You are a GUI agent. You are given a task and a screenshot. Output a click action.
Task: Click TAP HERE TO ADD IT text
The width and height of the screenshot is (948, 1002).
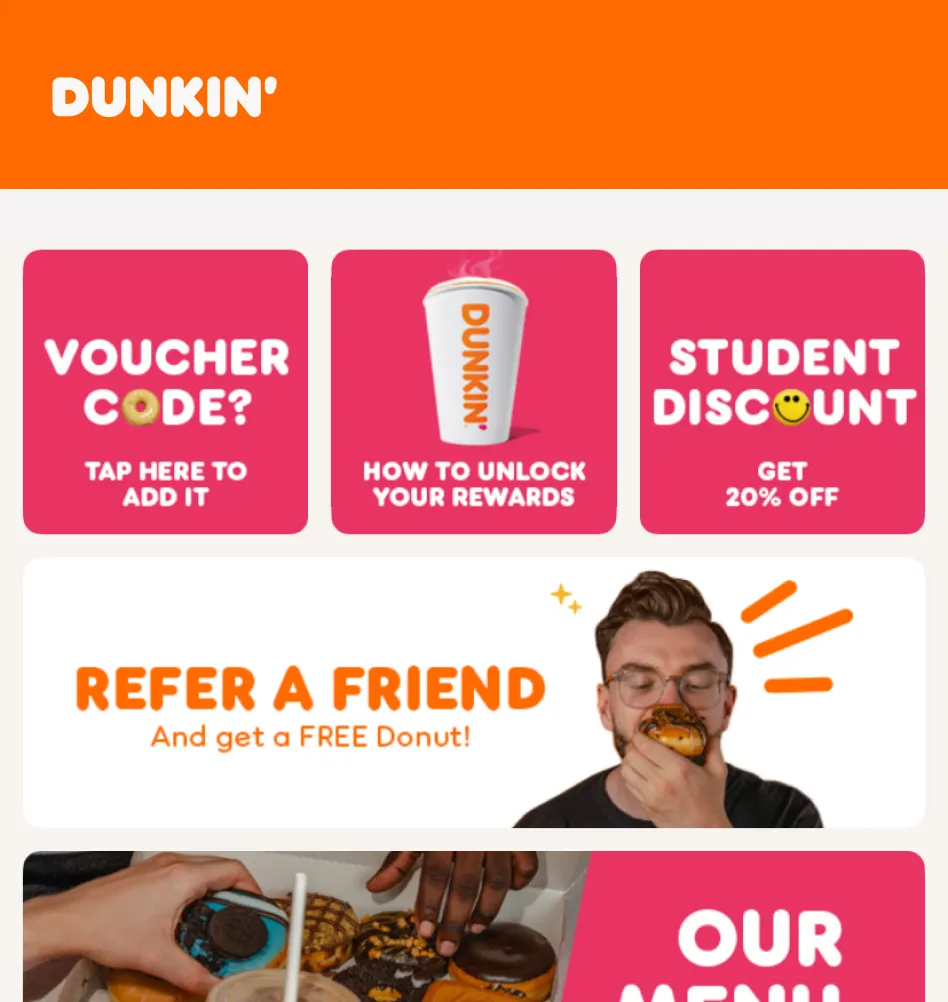[x=165, y=484]
